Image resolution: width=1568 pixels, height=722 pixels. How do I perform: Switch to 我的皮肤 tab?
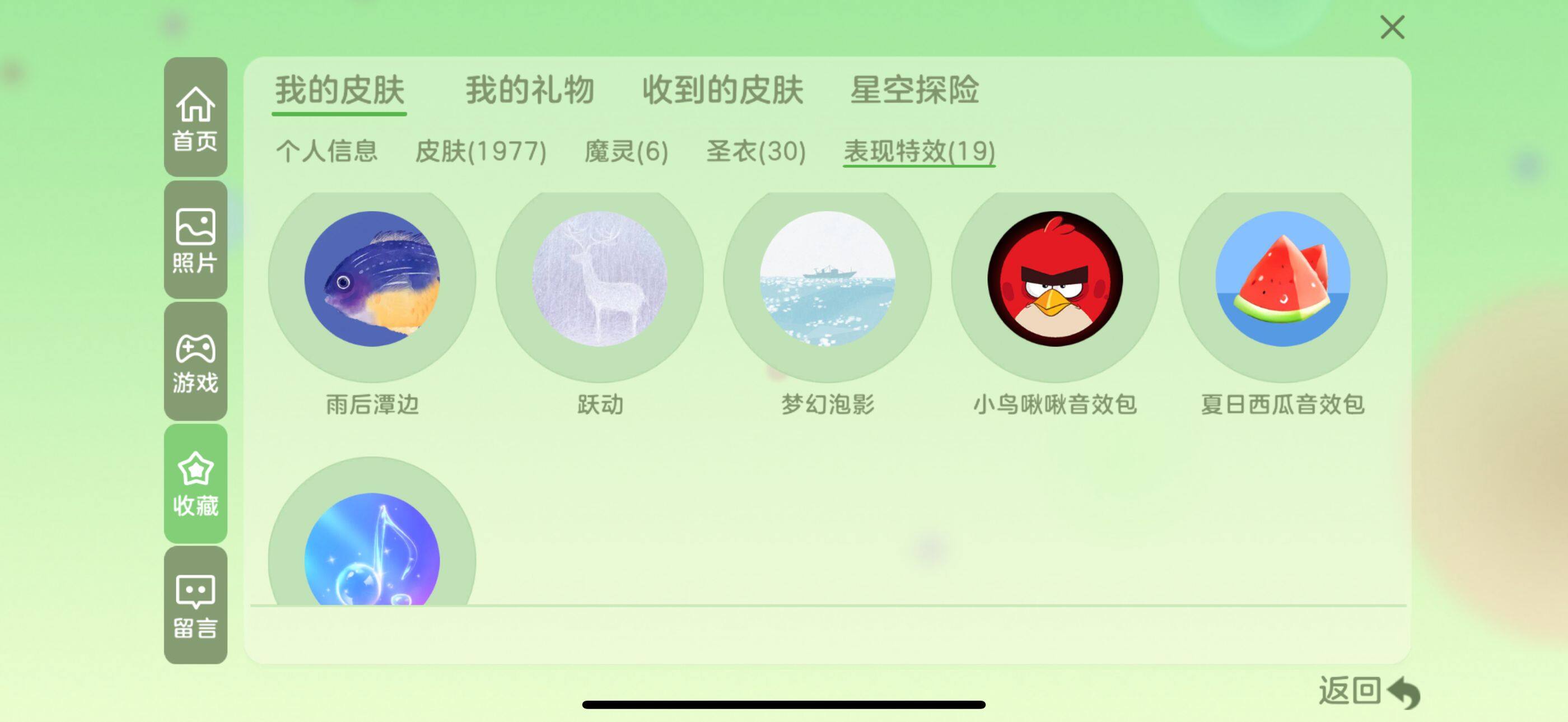339,90
